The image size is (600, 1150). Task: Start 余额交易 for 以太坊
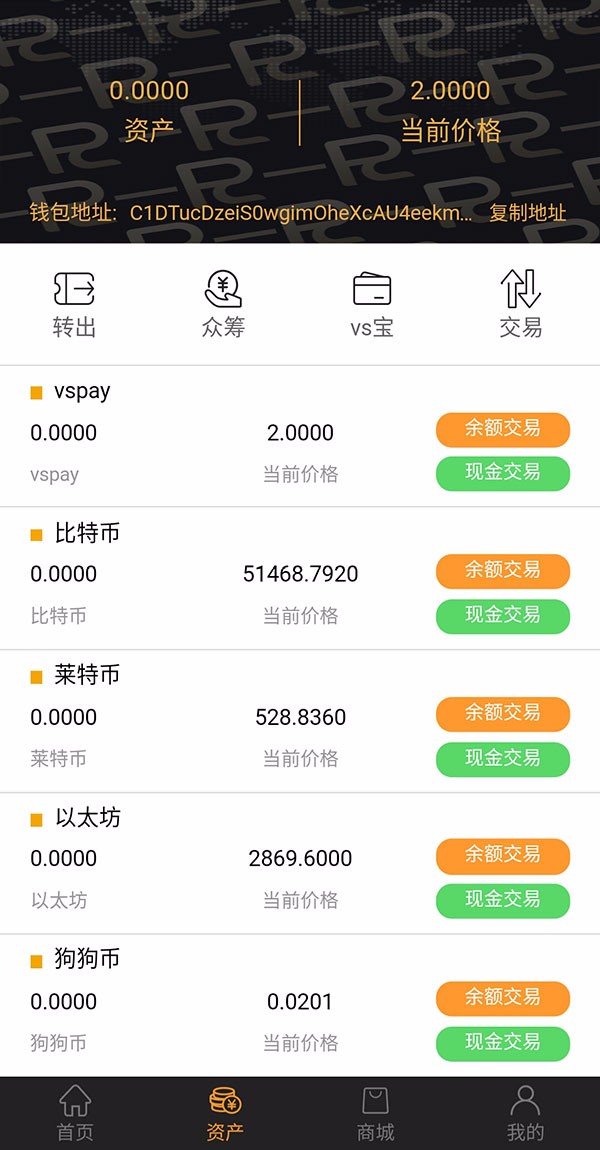(x=502, y=856)
